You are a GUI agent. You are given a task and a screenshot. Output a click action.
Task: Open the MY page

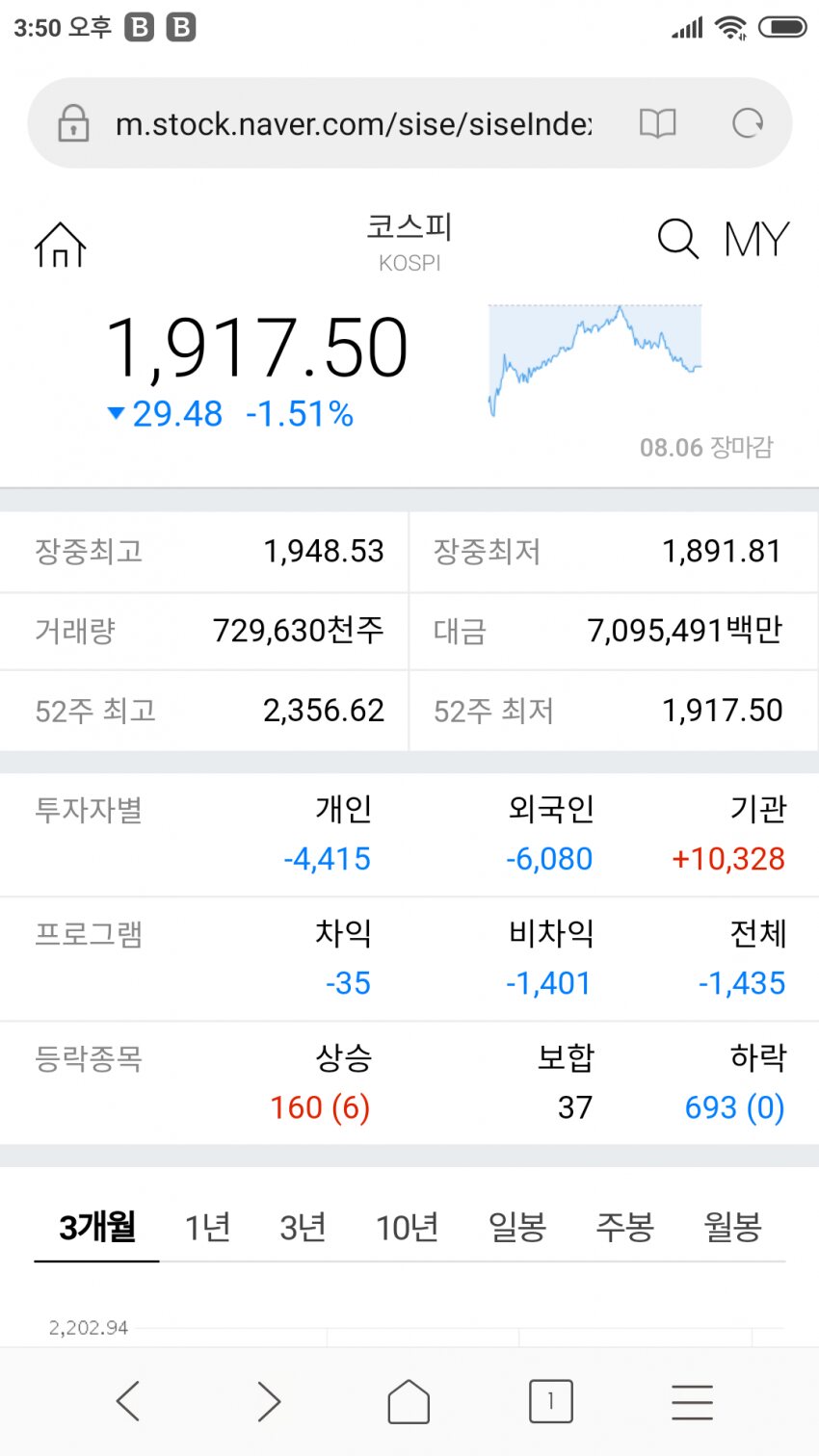pos(757,240)
